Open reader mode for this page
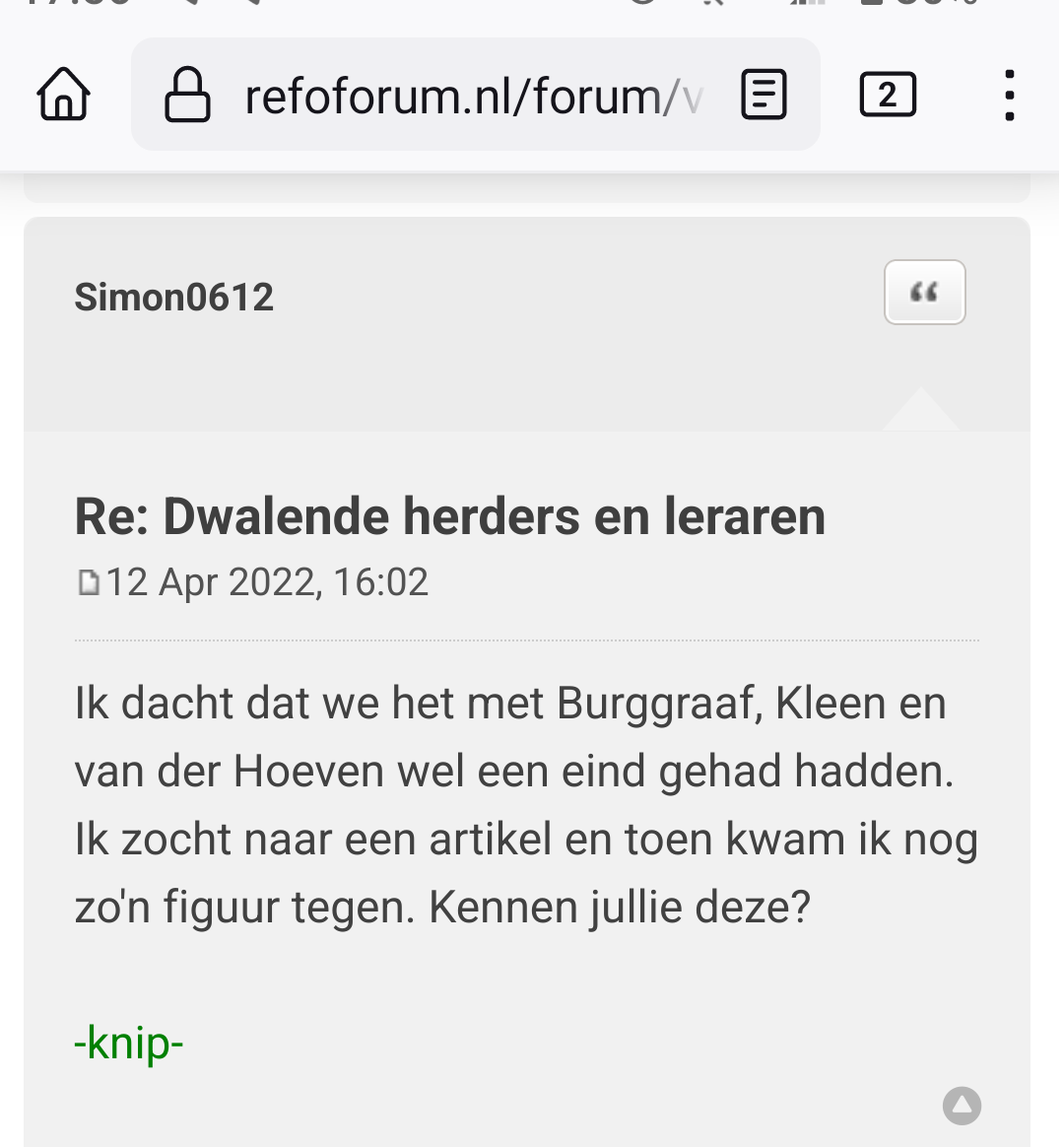 (x=764, y=96)
